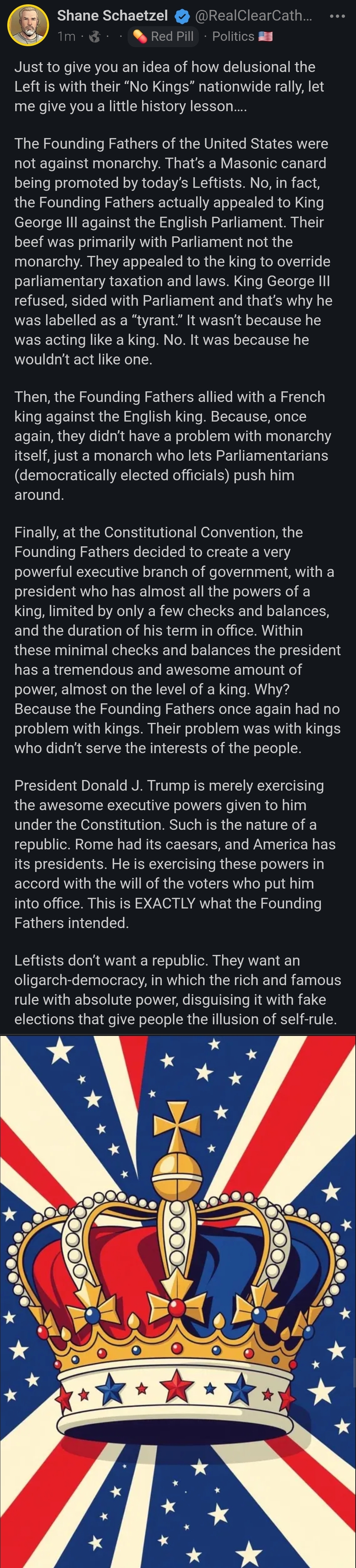Open Shane Schaetzel's profile picture
356x1568 pixels.
(x=28, y=25)
